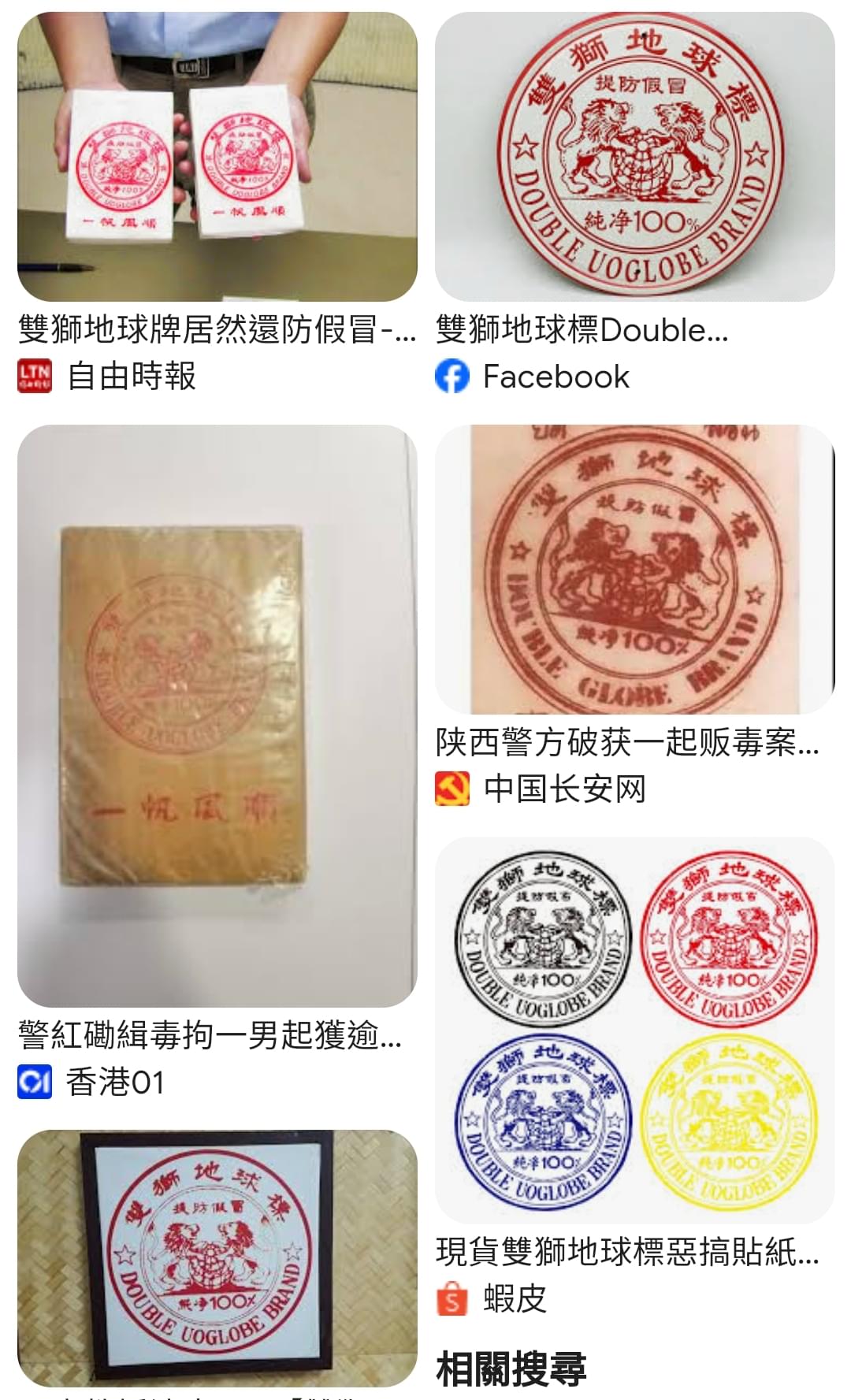Visit the 陝西警方破获一起贩毒案 result title
The image size is (851, 1400).
point(628,742)
